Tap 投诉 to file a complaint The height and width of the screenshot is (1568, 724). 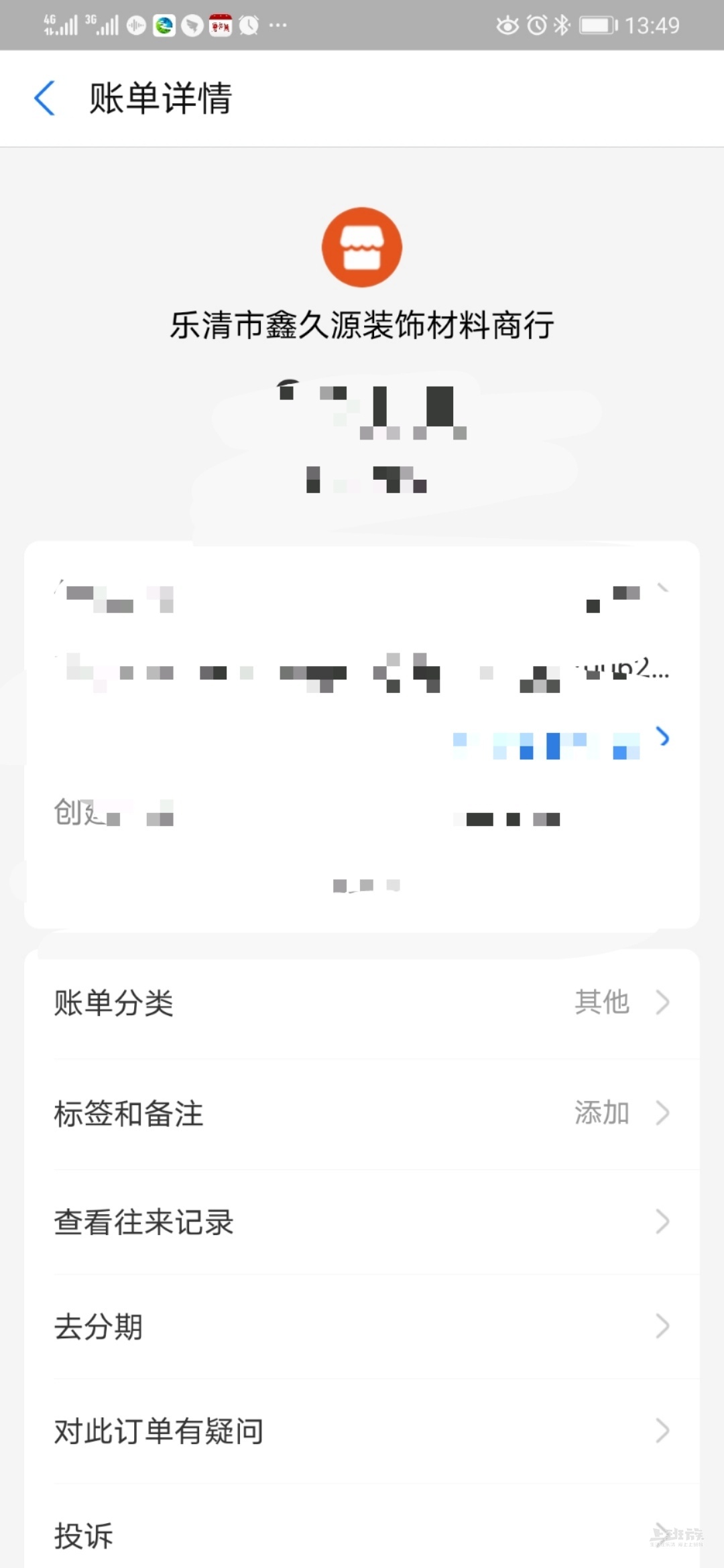click(362, 1534)
